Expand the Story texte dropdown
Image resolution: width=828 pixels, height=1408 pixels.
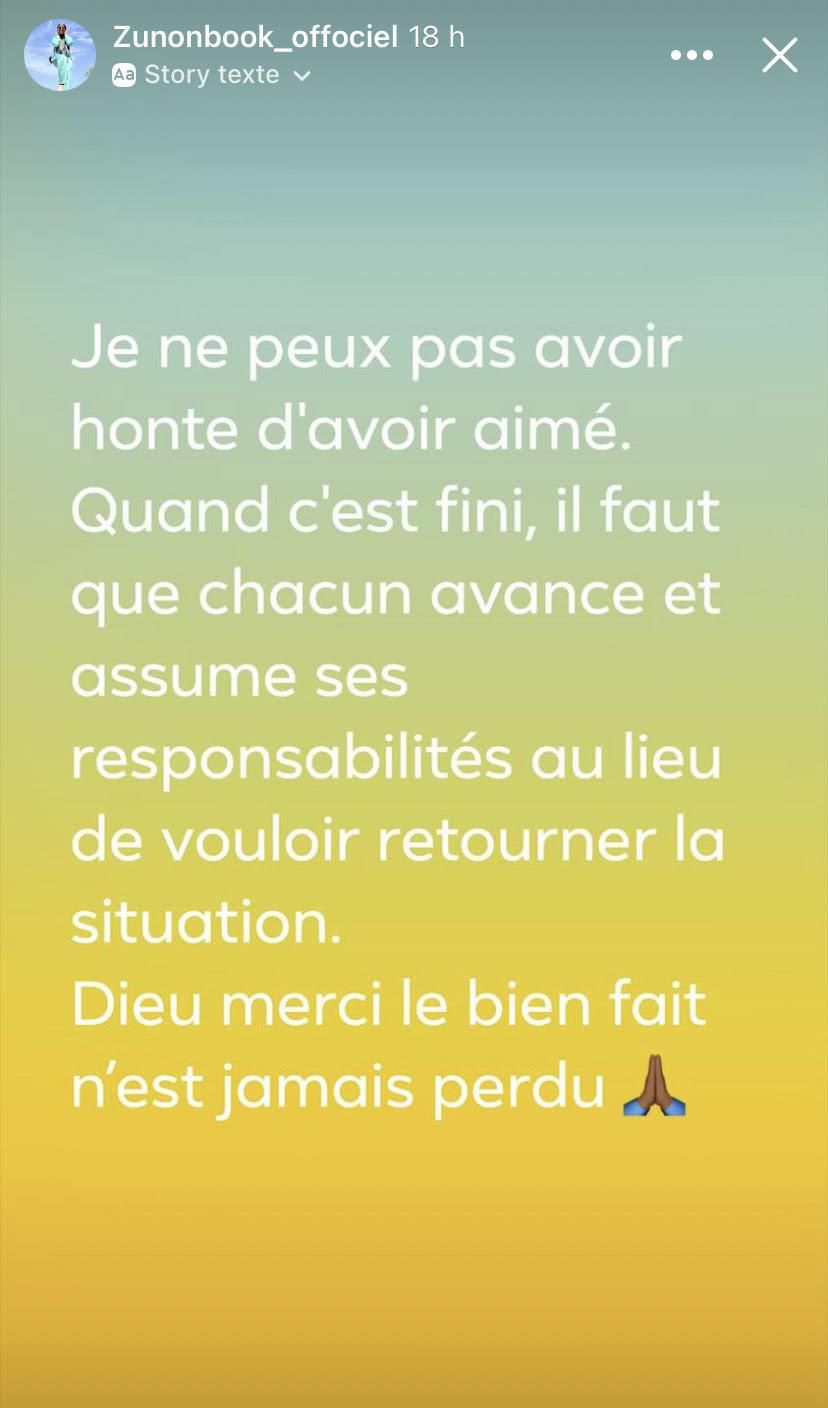[x=302, y=76]
